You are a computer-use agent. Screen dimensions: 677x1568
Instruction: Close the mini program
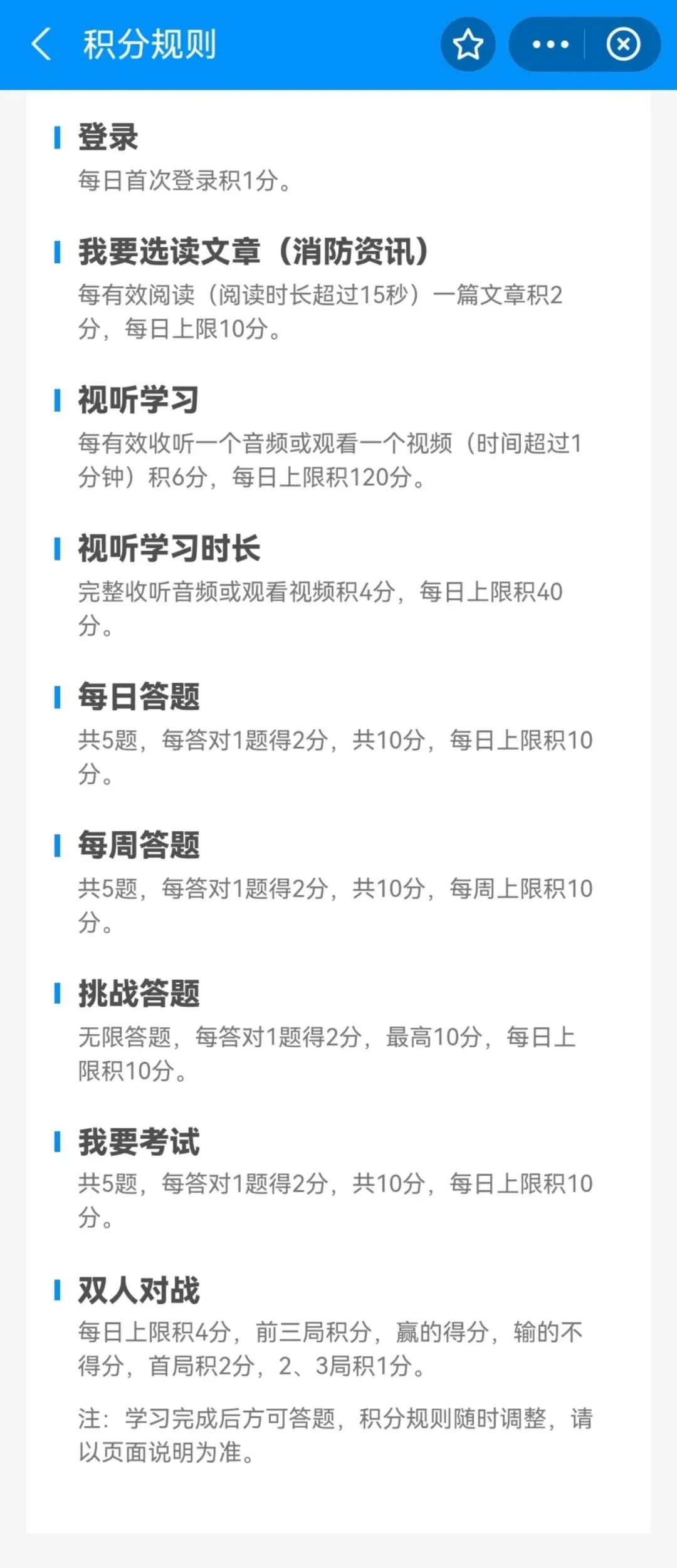coord(623,44)
